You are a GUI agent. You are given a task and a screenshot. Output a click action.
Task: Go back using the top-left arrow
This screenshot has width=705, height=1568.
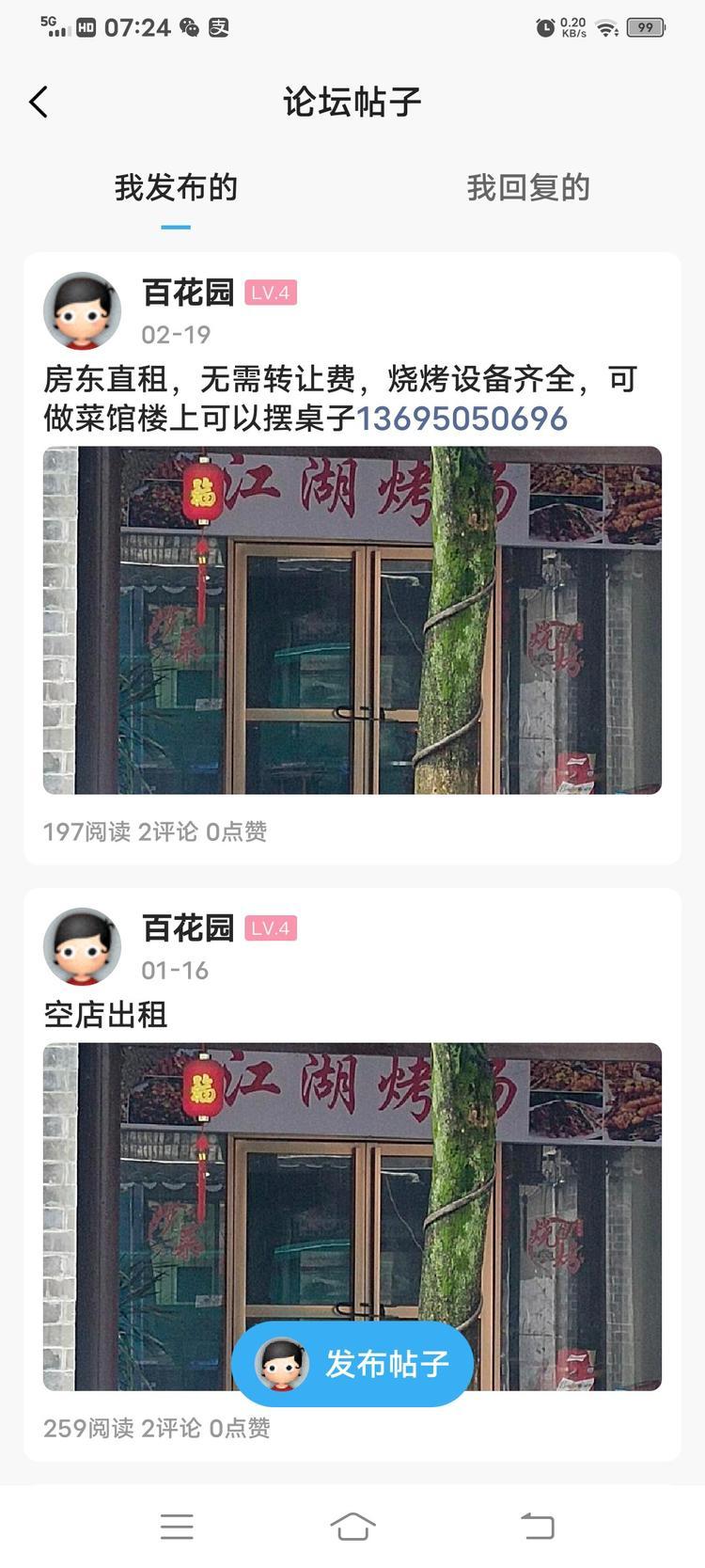[x=39, y=102]
